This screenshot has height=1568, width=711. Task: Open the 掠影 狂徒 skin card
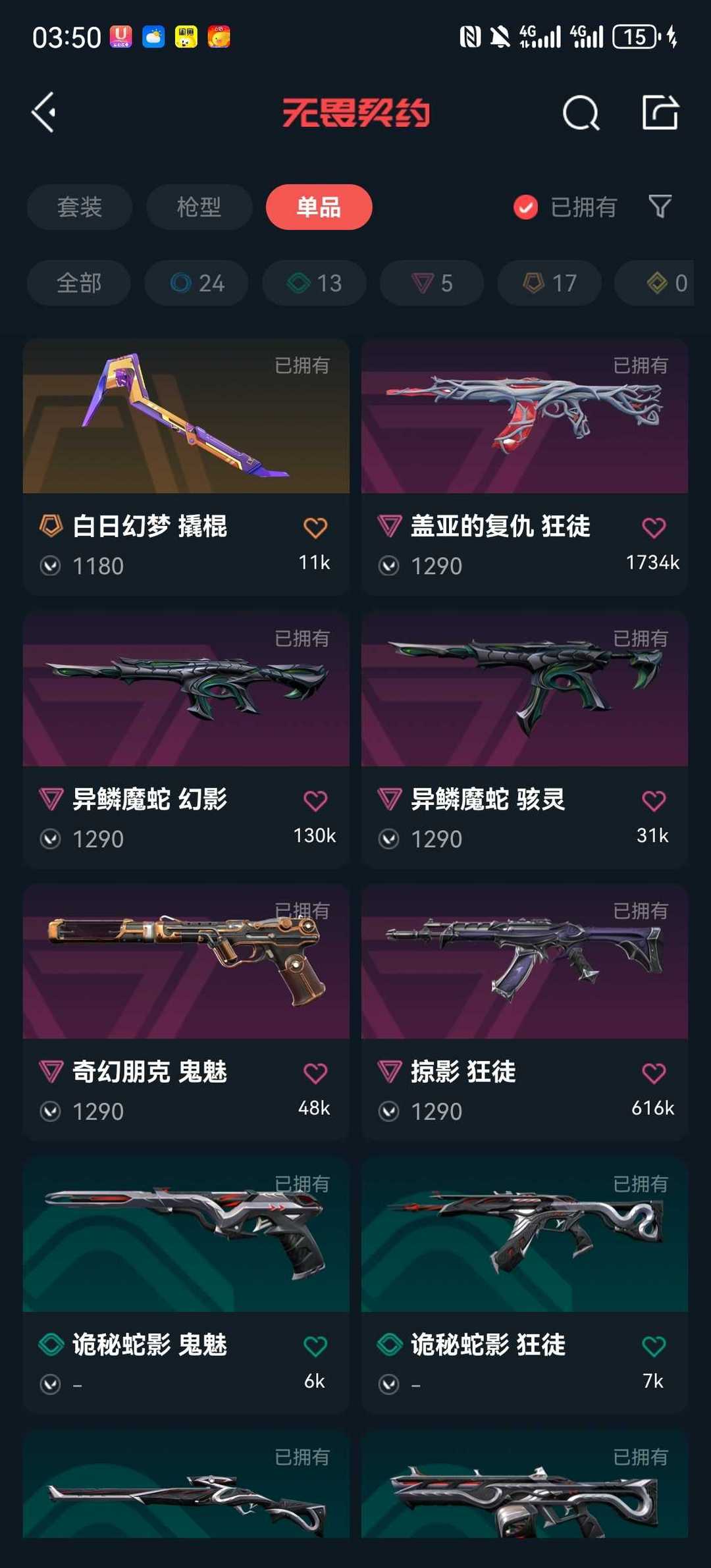tap(524, 1014)
